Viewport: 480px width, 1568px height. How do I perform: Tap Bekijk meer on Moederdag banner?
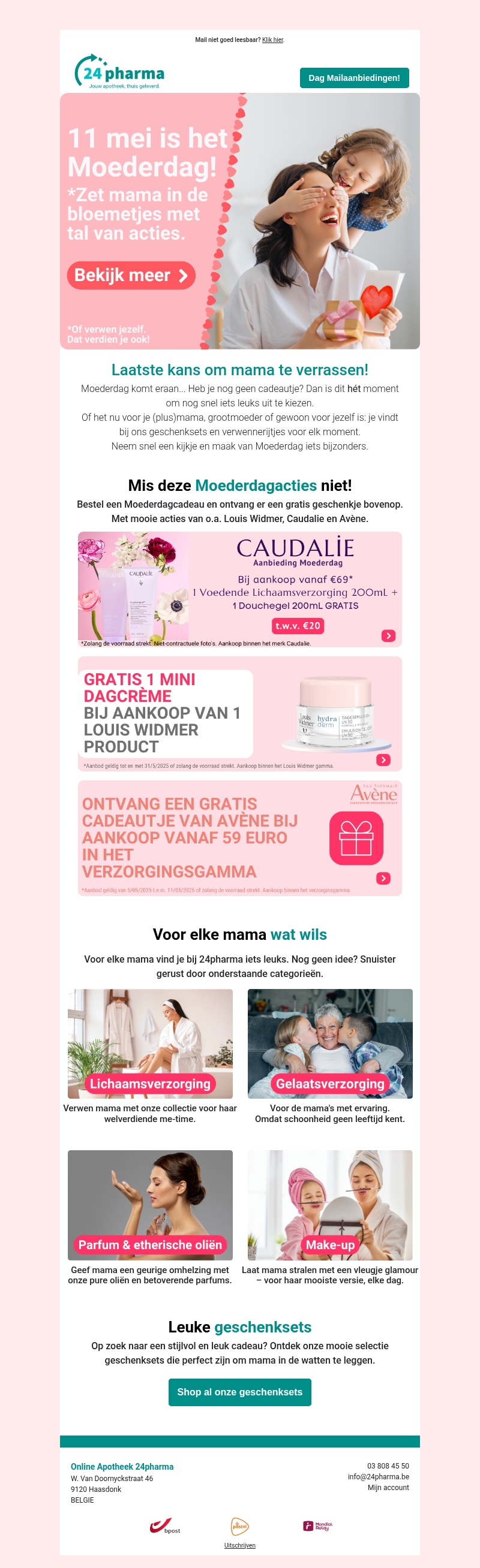click(131, 275)
